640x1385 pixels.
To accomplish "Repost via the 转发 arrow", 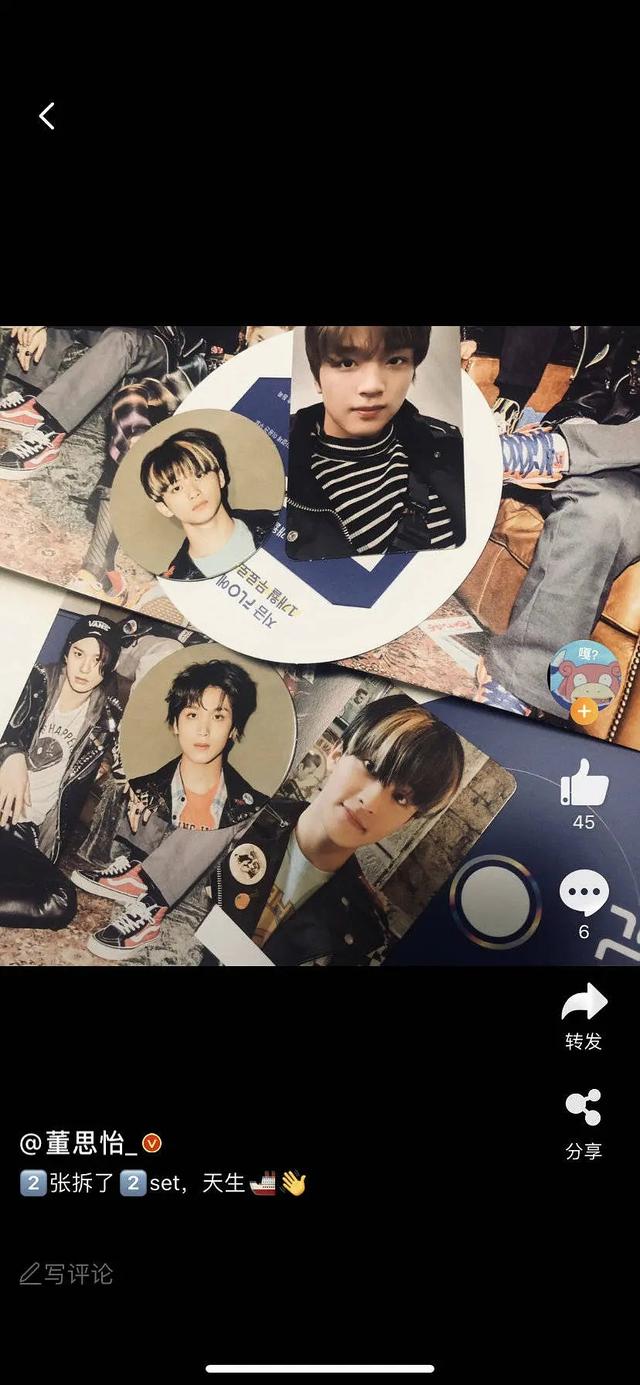I will (x=584, y=1003).
